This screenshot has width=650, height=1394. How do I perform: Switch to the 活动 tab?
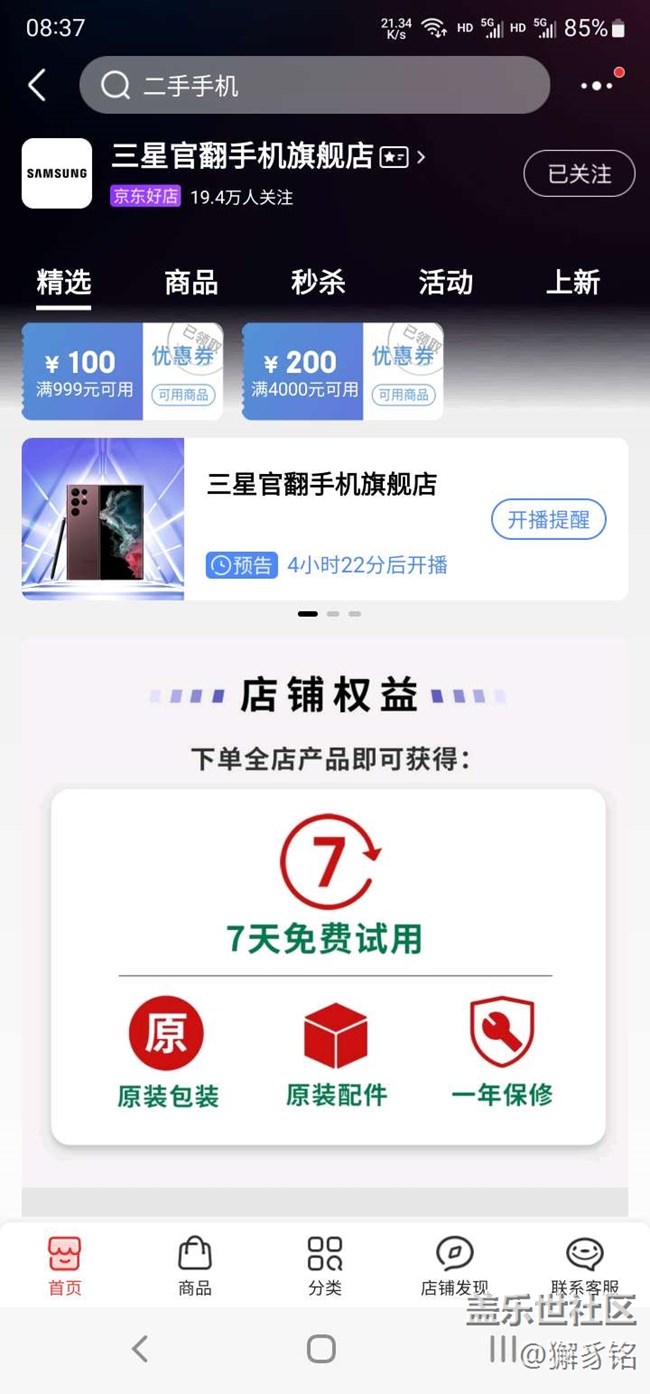click(x=445, y=282)
